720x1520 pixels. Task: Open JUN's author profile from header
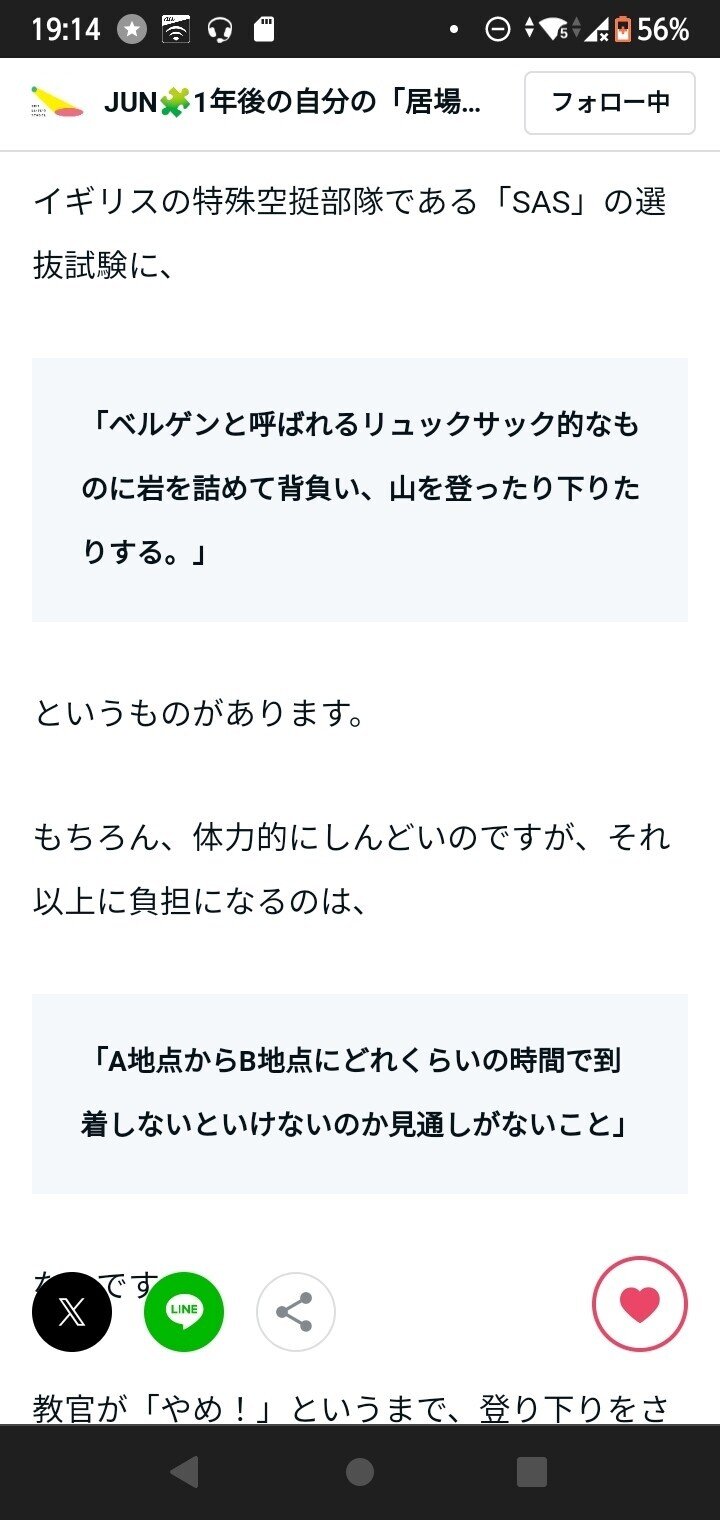click(291, 103)
